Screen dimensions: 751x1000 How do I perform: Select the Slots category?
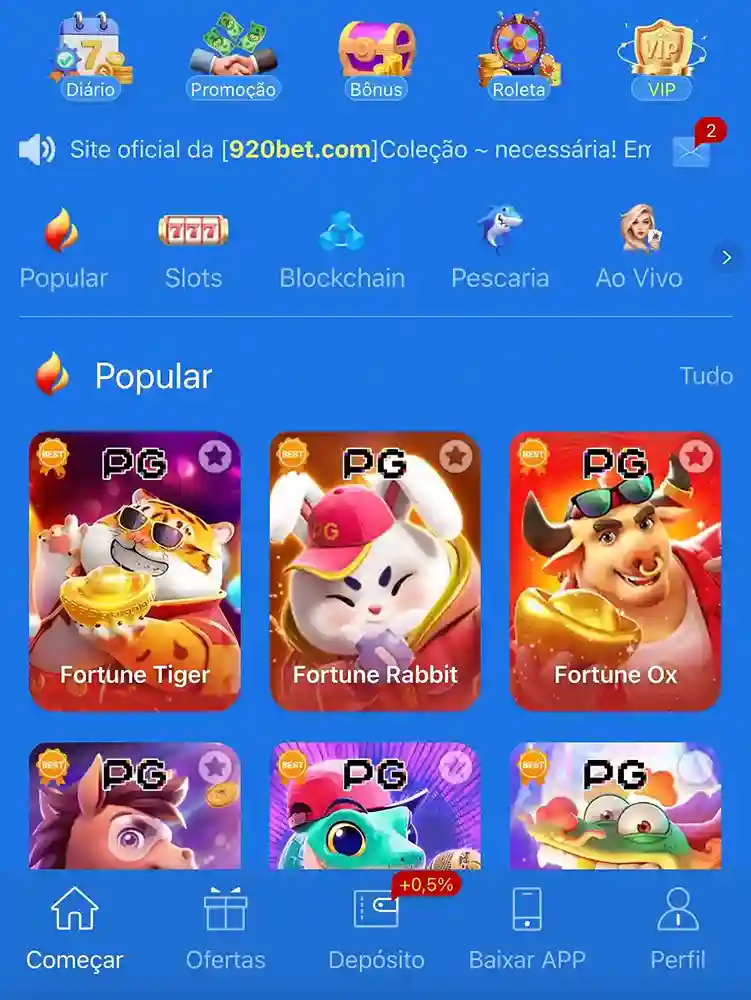(193, 250)
